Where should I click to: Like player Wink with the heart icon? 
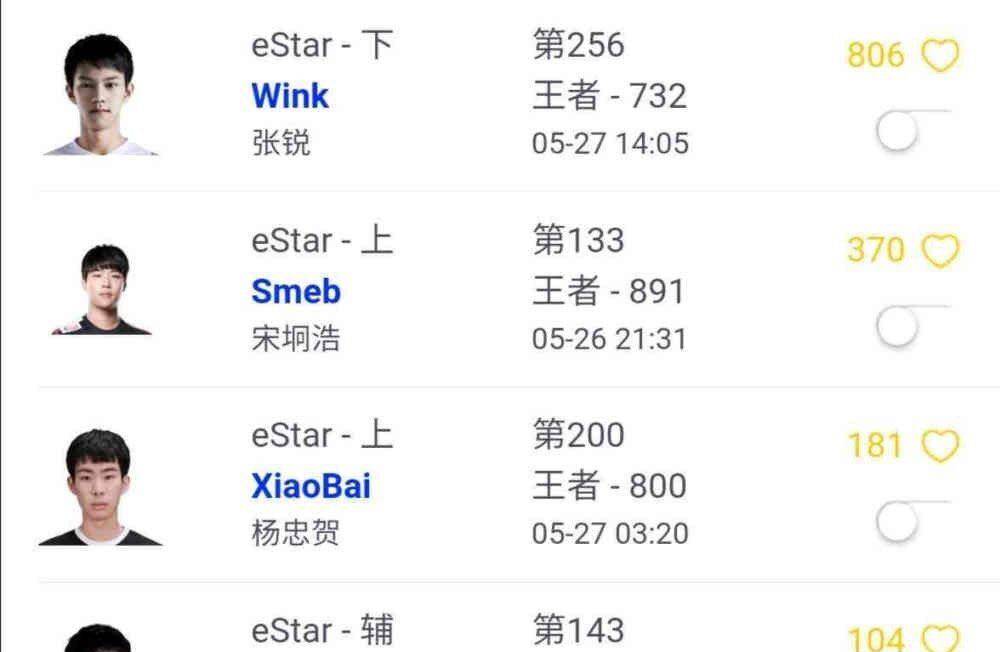tap(939, 56)
